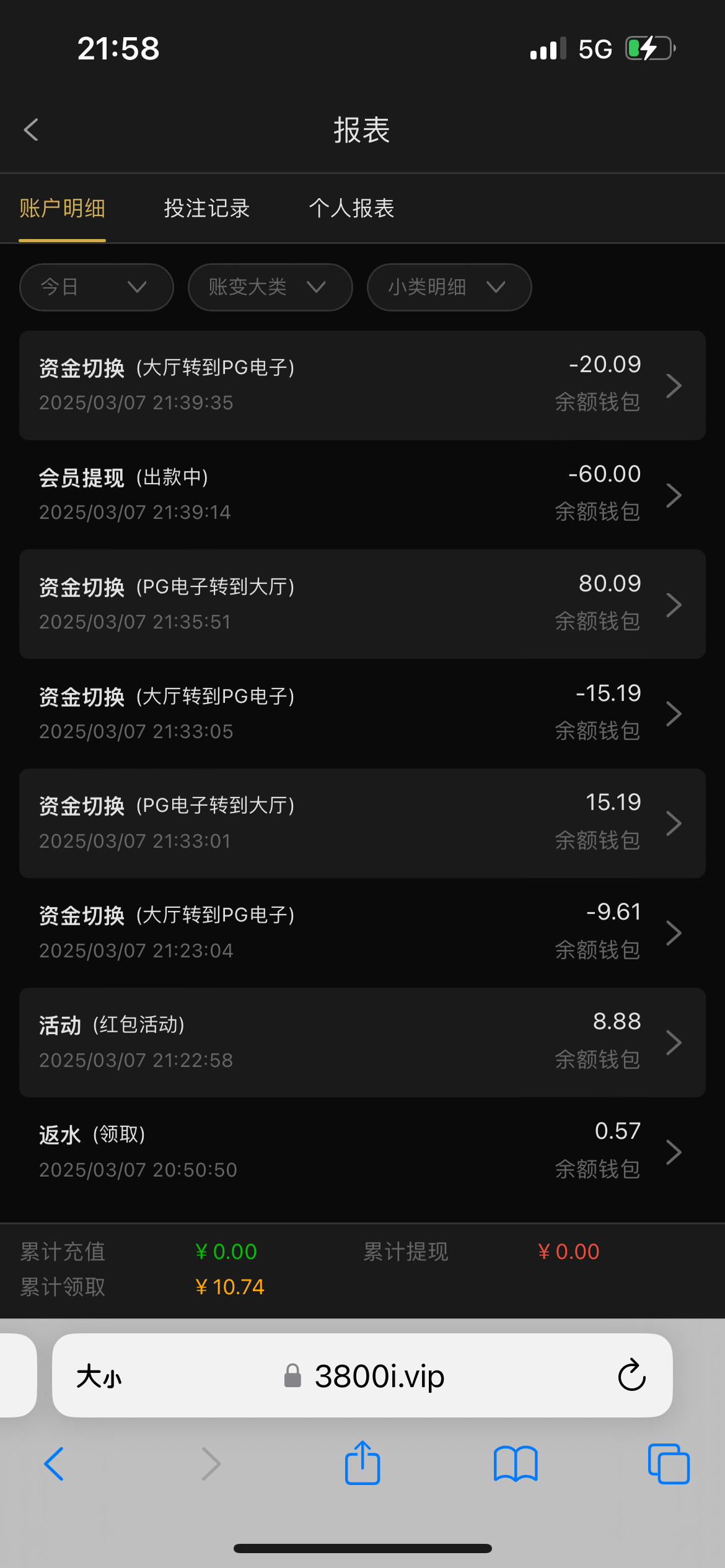View the 80.09 PG电子转到大厅 record
Screen dimensions: 725x1568
[x=362, y=604]
